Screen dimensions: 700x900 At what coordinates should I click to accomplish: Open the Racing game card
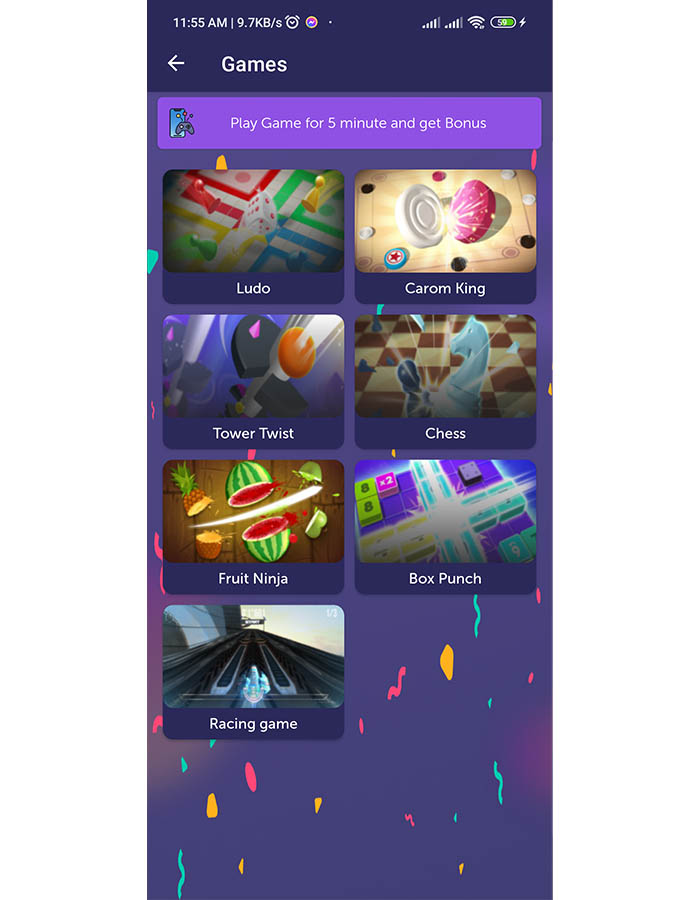[x=253, y=671]
